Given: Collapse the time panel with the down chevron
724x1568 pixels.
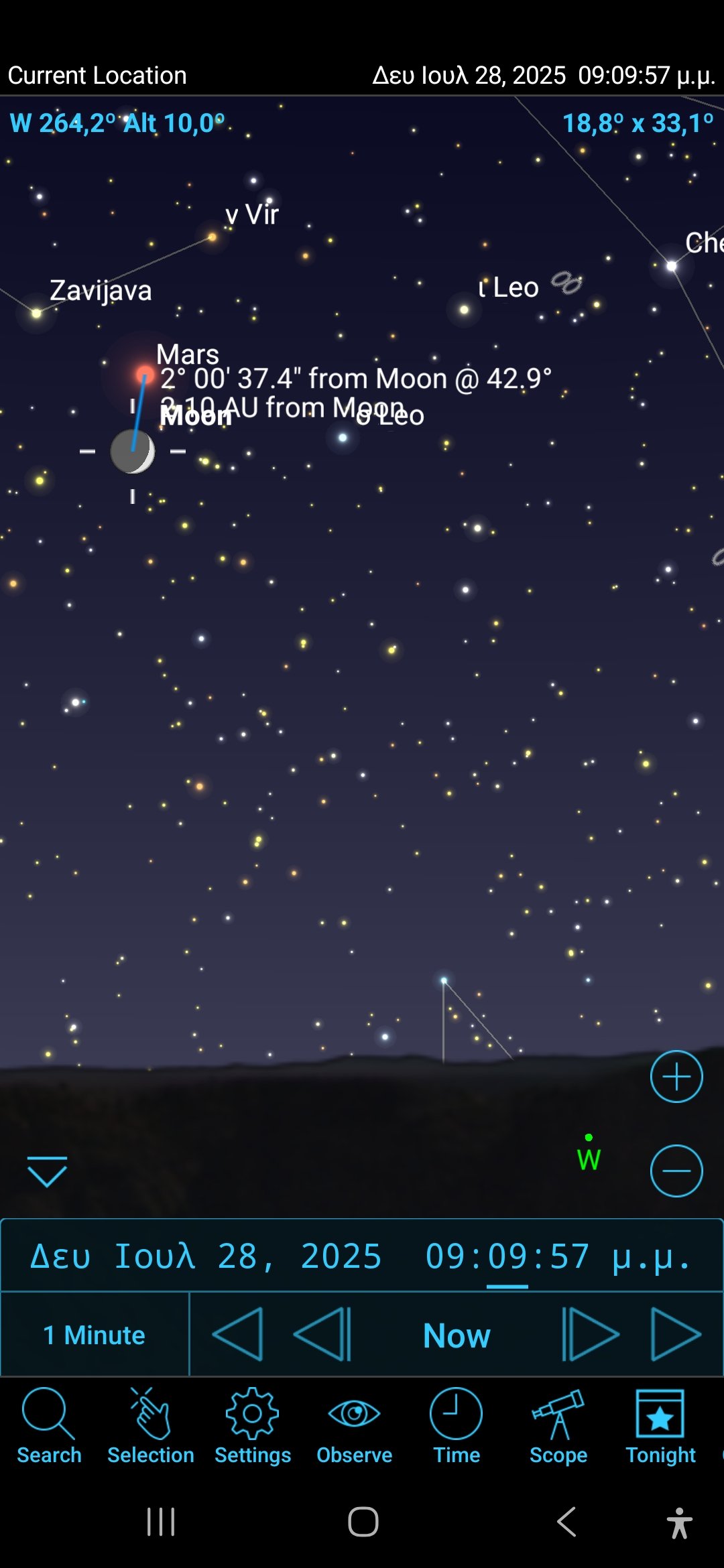Looking at the screenshot, I should coord(47,1171).
